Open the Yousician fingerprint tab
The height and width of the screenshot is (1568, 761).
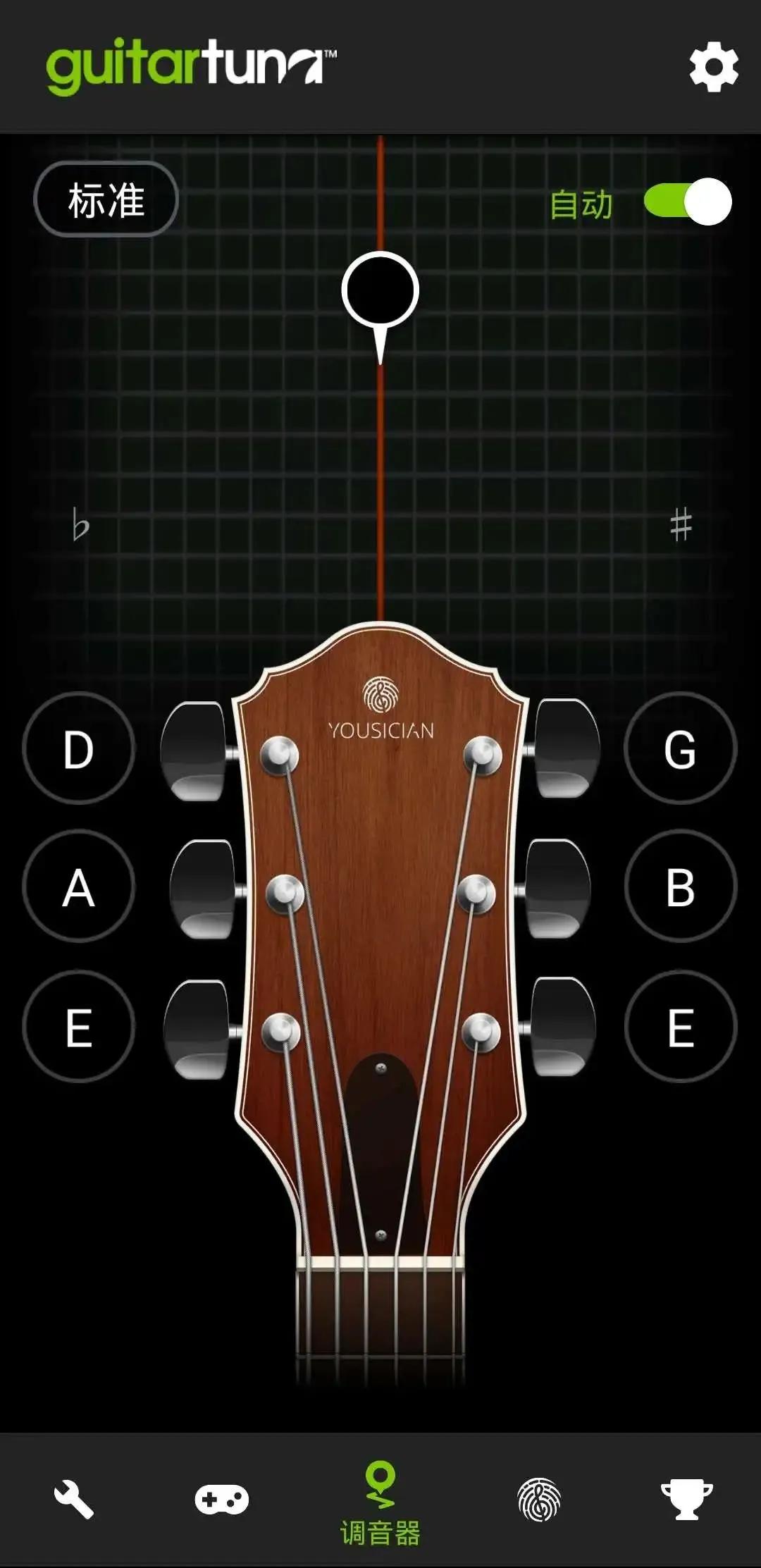539,1499
